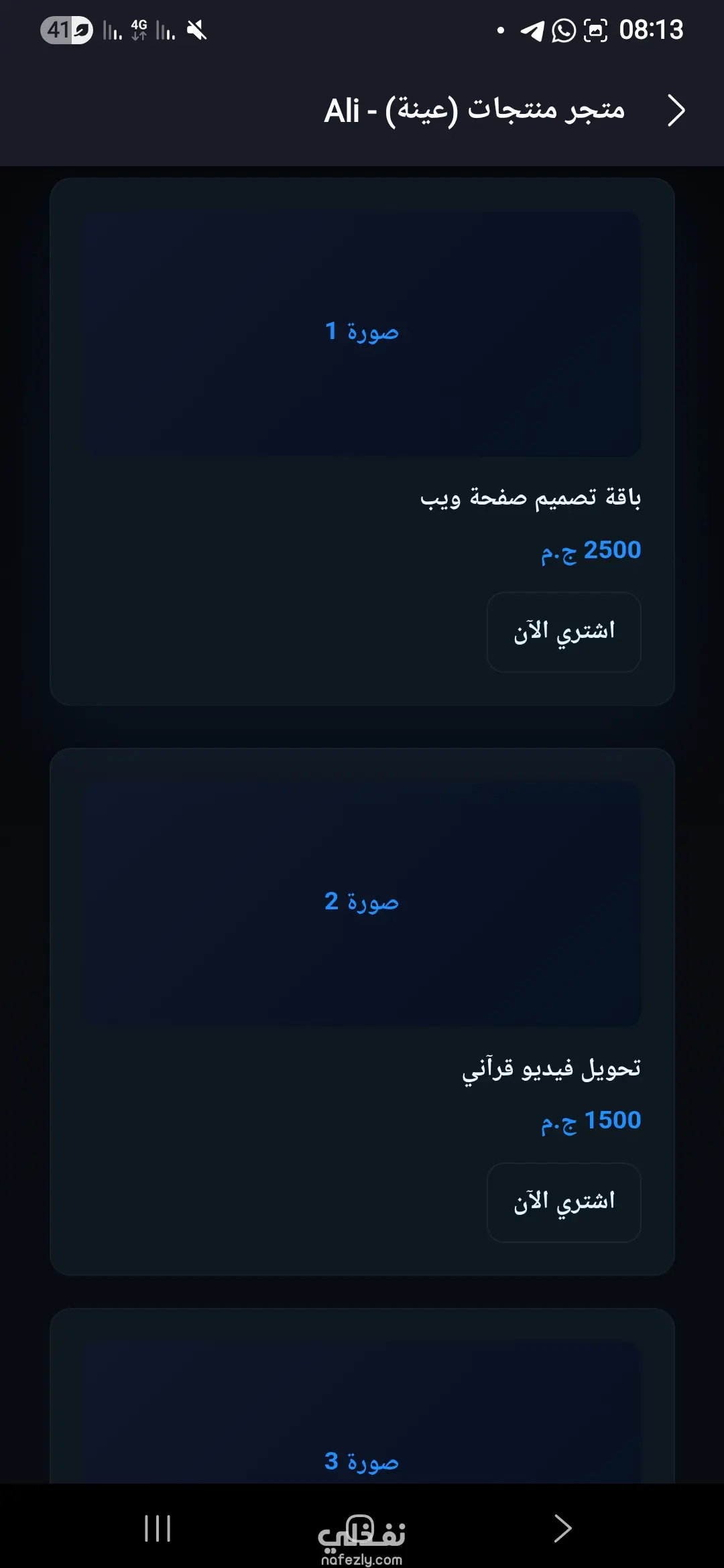Buy the Quranic video conversion now
The height and width of the screenshot is (1568, 724).
(x=564, y=1202)
